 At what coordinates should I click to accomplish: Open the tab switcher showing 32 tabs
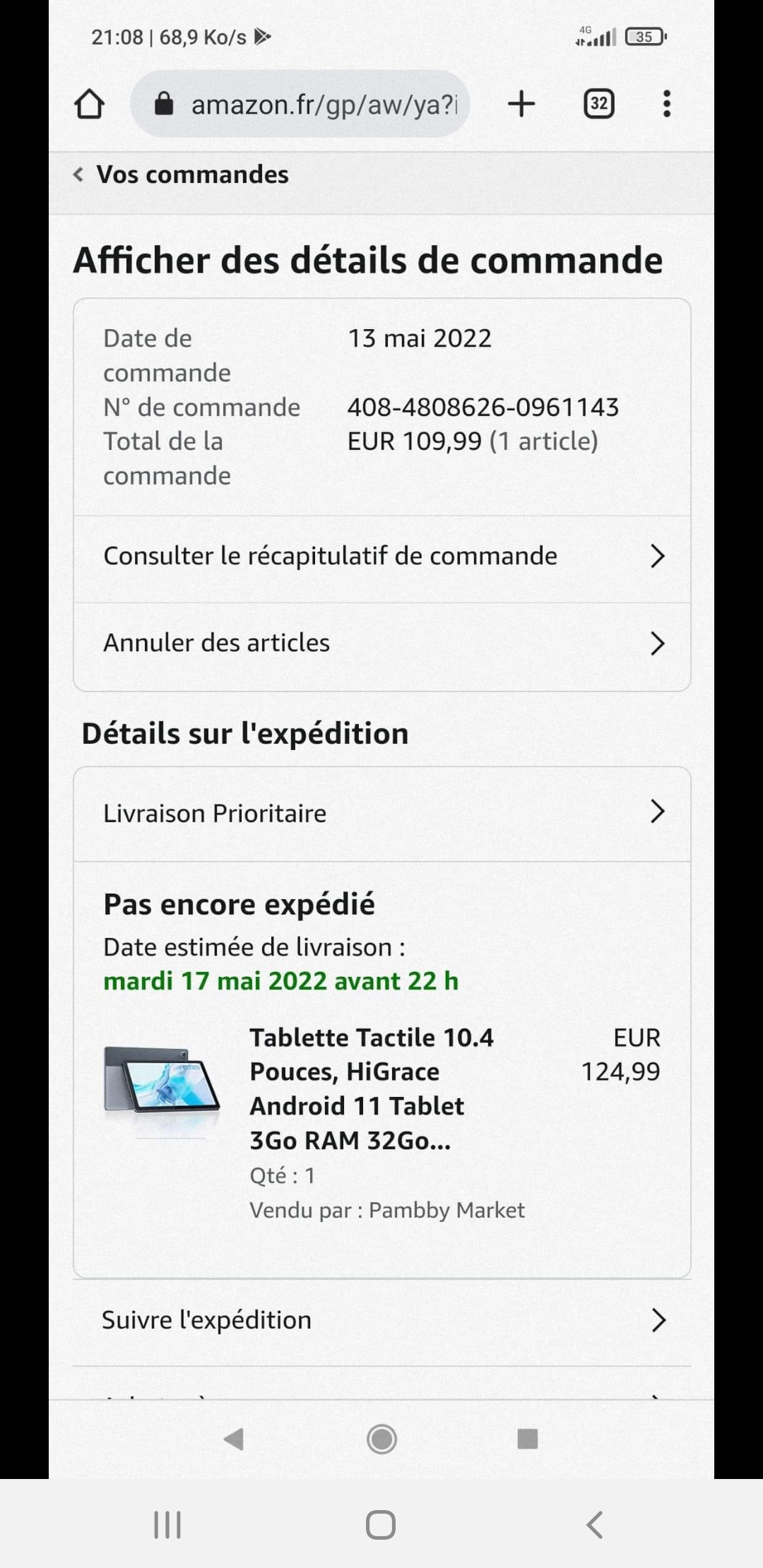tap(598, 105)
